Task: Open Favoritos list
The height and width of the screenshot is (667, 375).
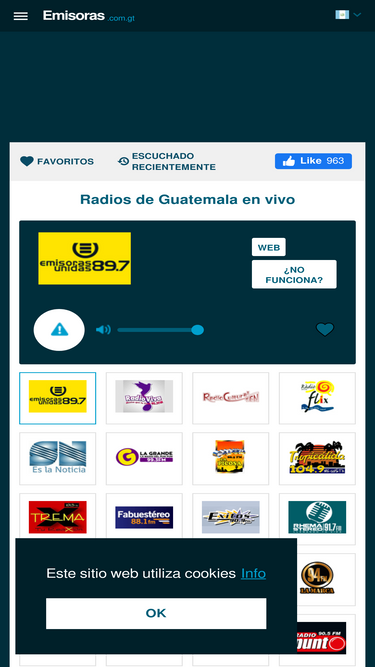Action: (57, 162)
